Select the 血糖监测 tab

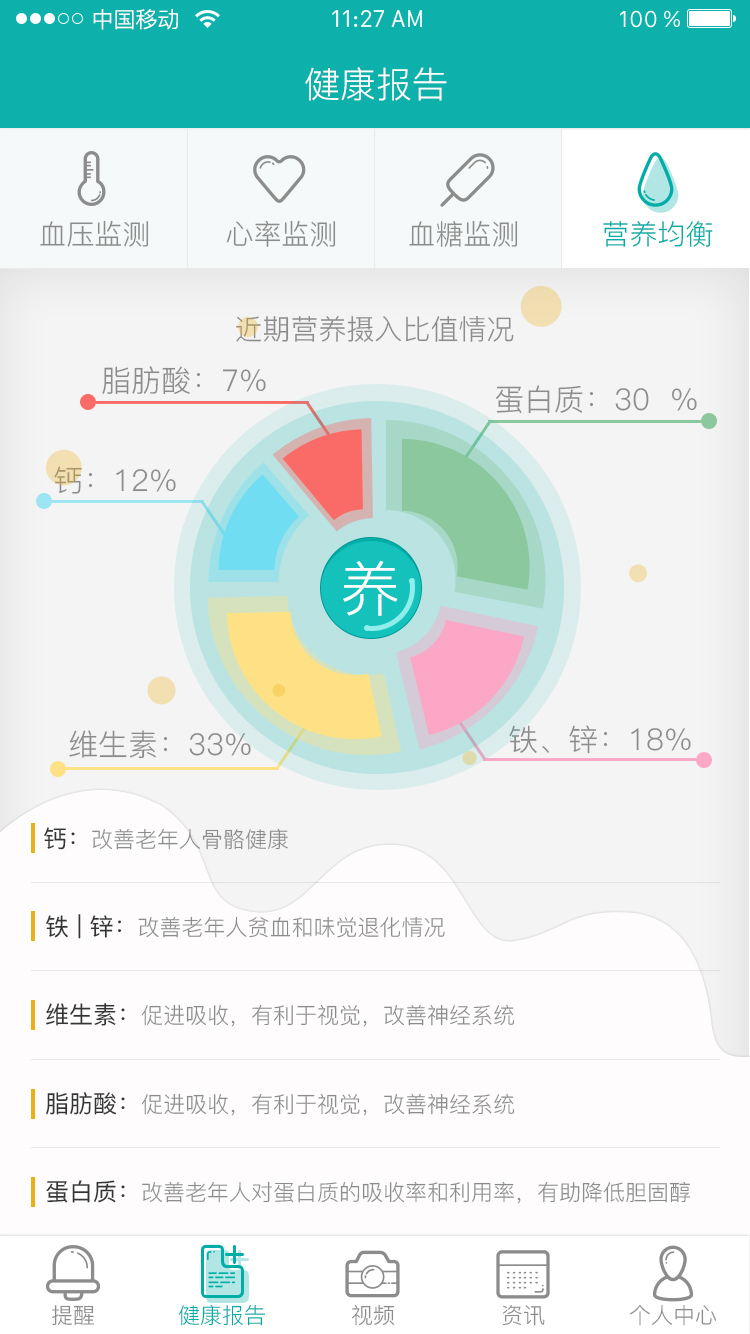(x=467, y=200)
